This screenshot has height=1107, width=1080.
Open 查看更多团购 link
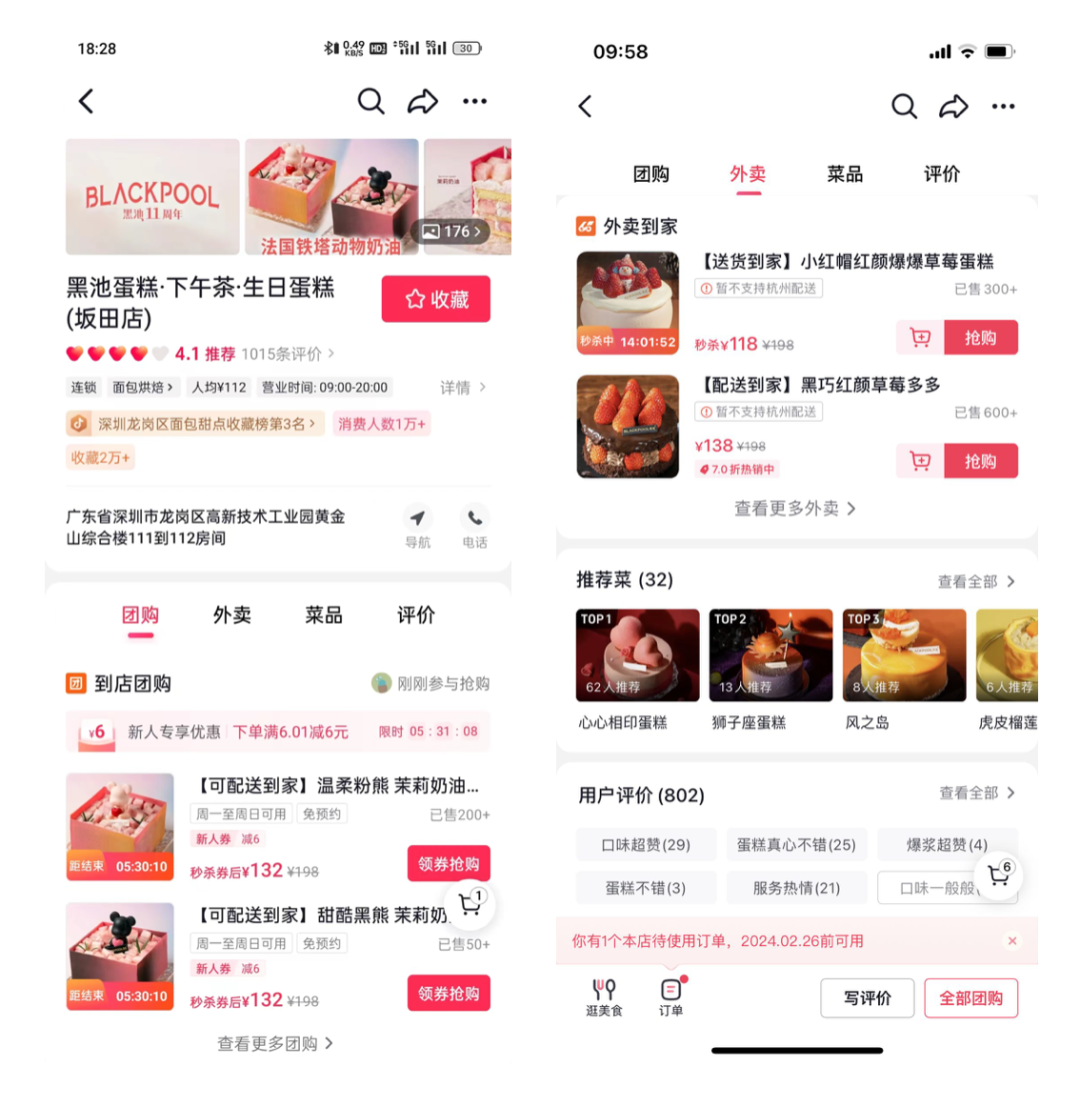pyautogui.click(x=275, y=1043)
